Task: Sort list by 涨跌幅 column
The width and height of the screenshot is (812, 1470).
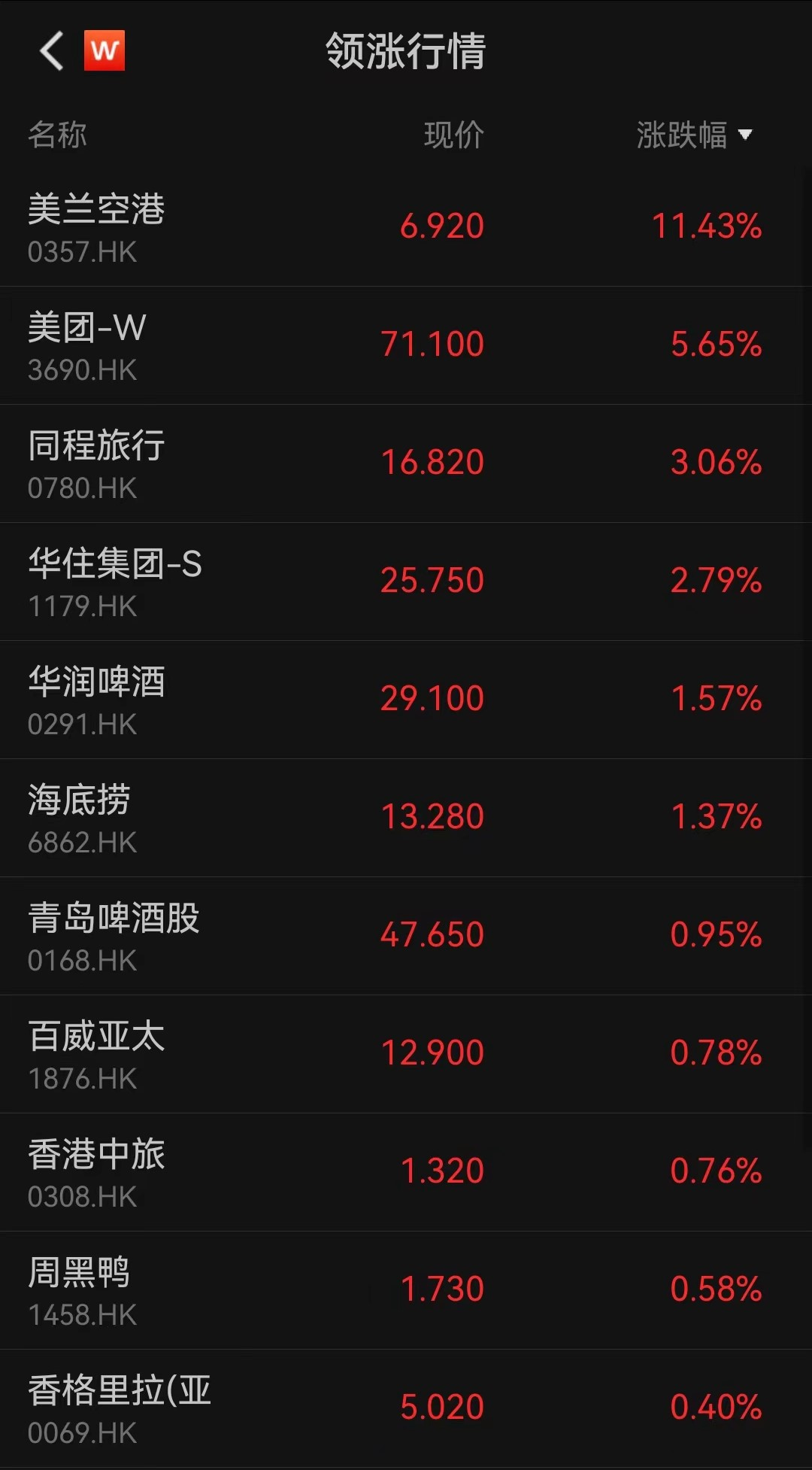Action: (693, 135)
